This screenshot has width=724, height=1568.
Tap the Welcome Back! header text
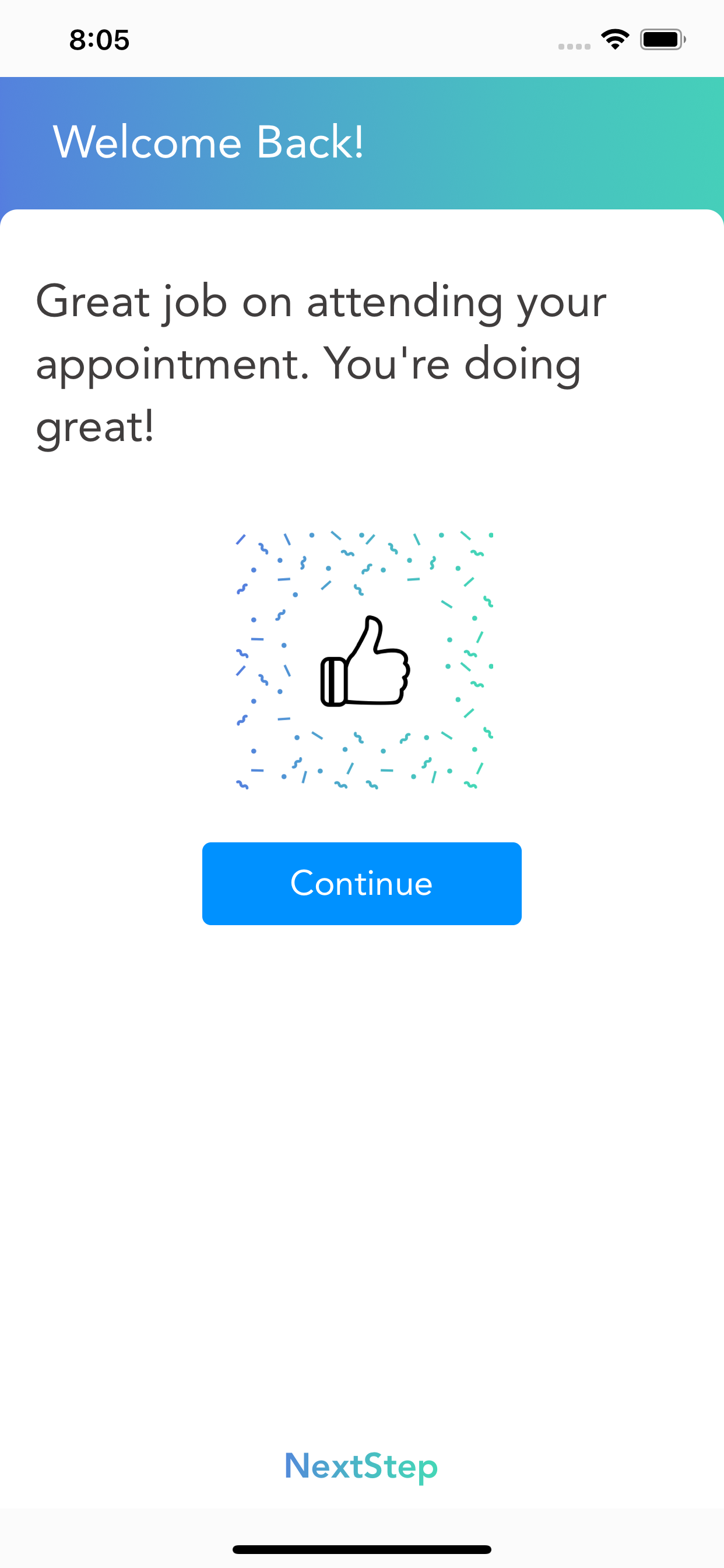tap(209, 142)
